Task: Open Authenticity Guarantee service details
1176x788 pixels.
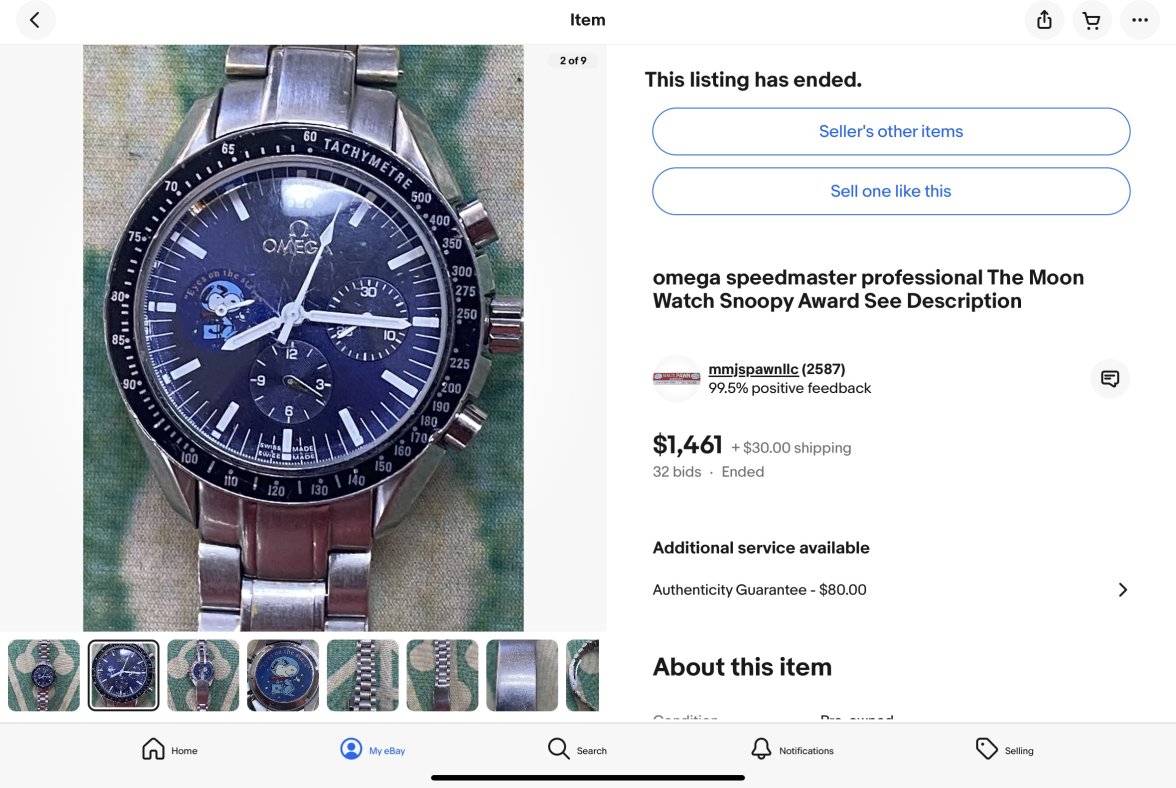Action: pyautogui.click(x=1122, y=590)
